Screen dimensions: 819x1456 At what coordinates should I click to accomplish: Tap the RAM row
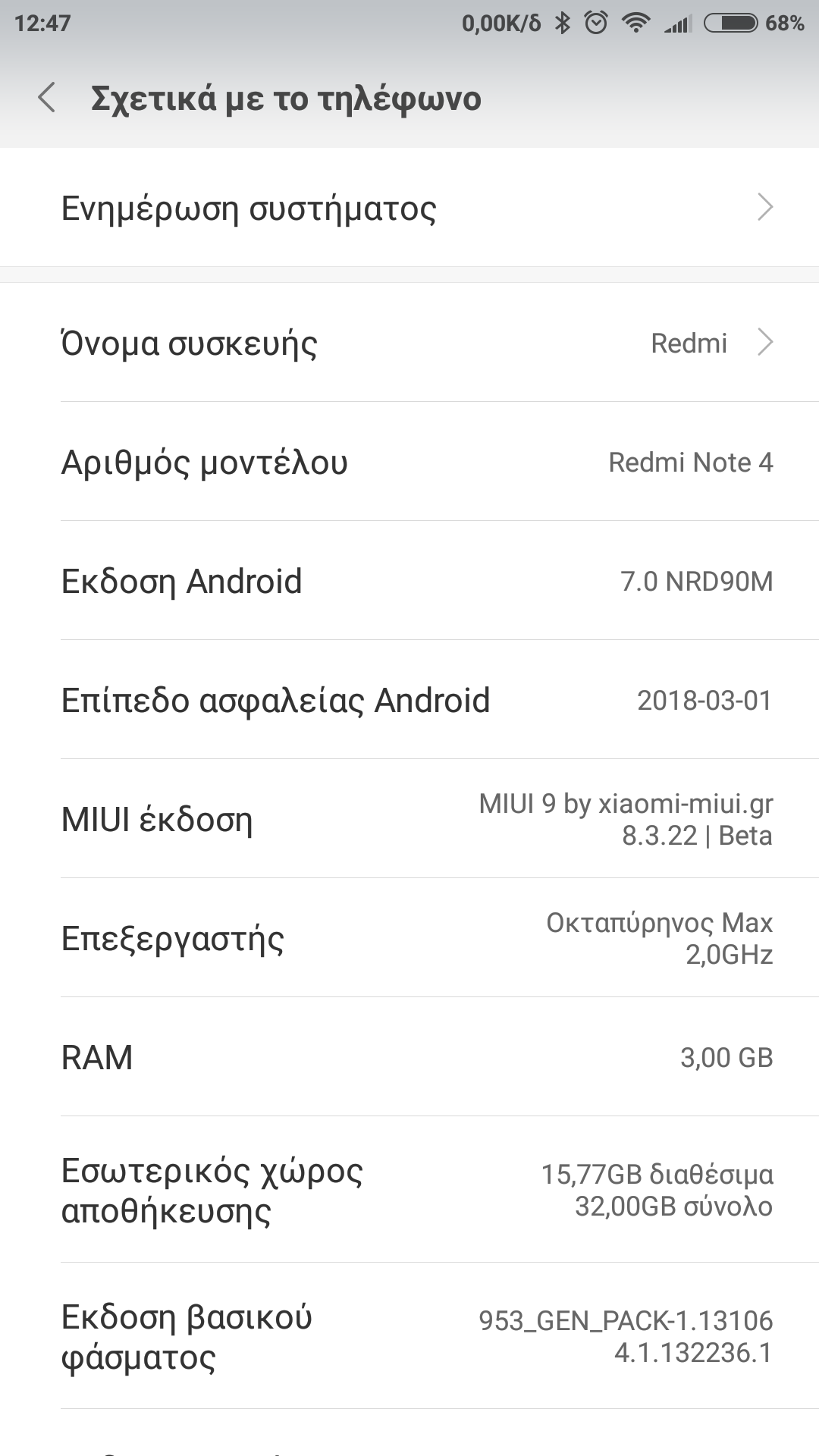click(x=409, y=1057)
